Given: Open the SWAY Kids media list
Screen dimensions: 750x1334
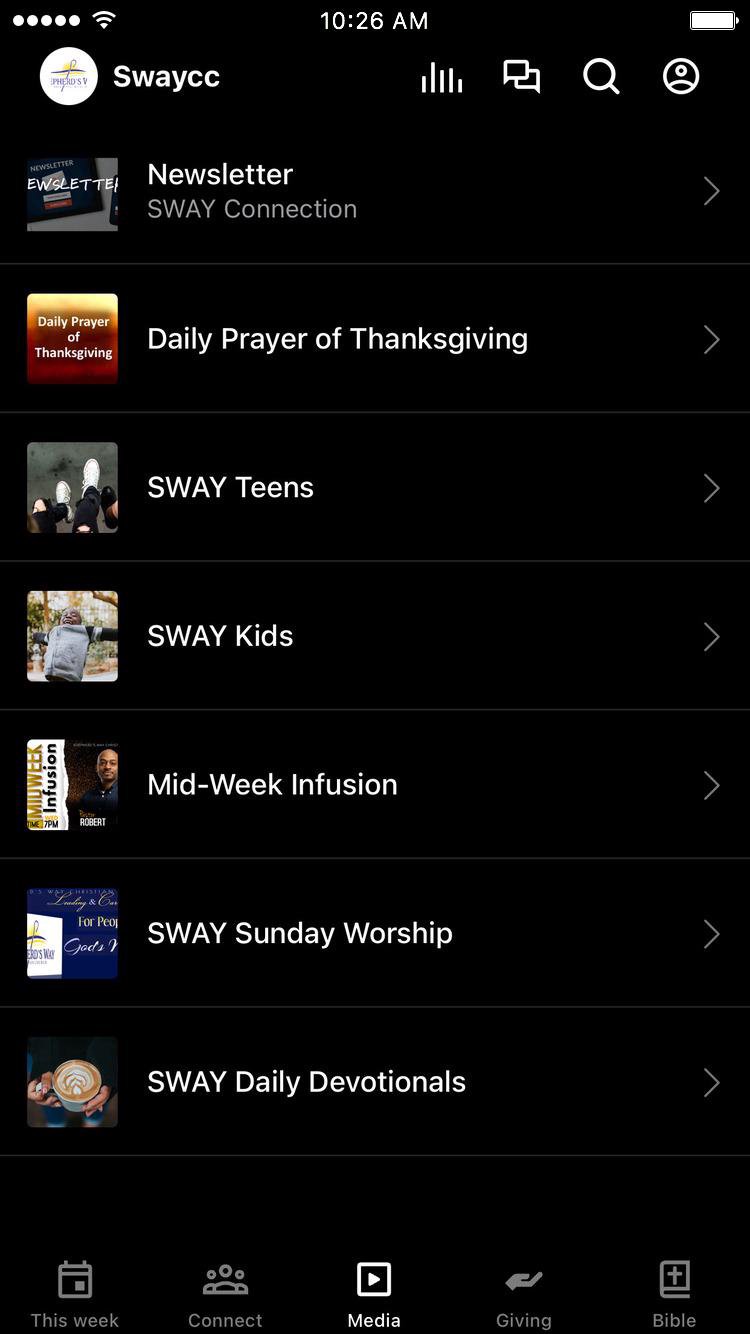Looking at the screenshot, I should pyautogui.click(x=375, y=636).
